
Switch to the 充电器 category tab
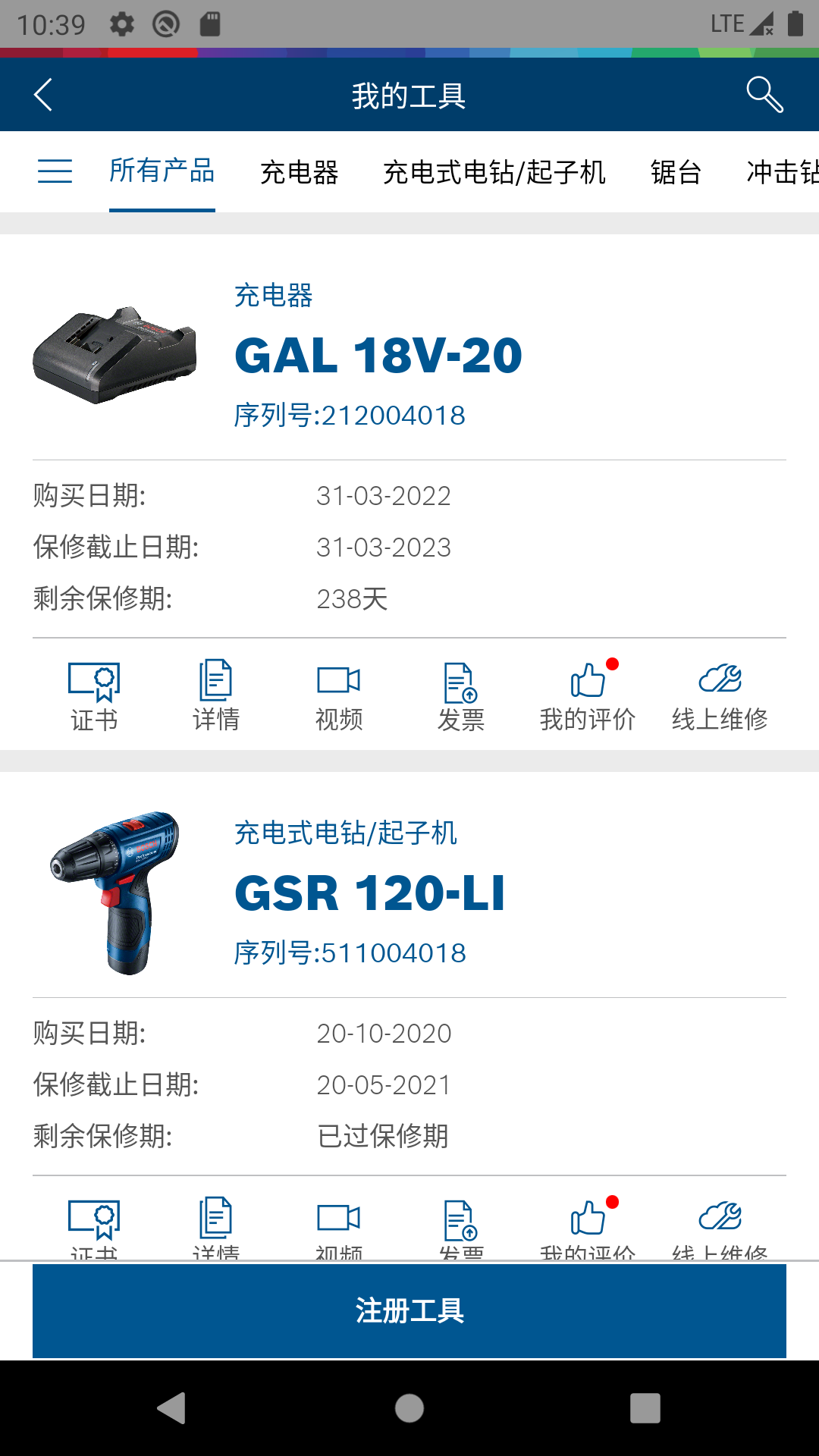pyautogui.click(x=301, y=171)
